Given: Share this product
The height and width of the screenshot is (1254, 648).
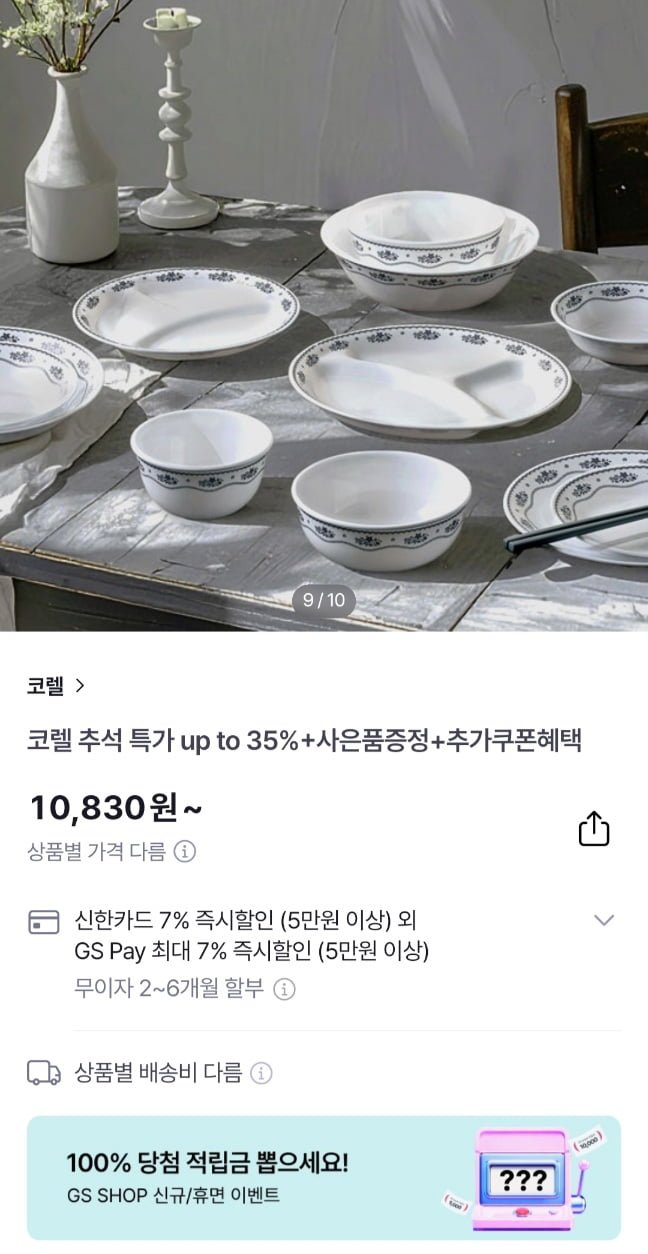Looking at the screenshot, I should [594, 829].
